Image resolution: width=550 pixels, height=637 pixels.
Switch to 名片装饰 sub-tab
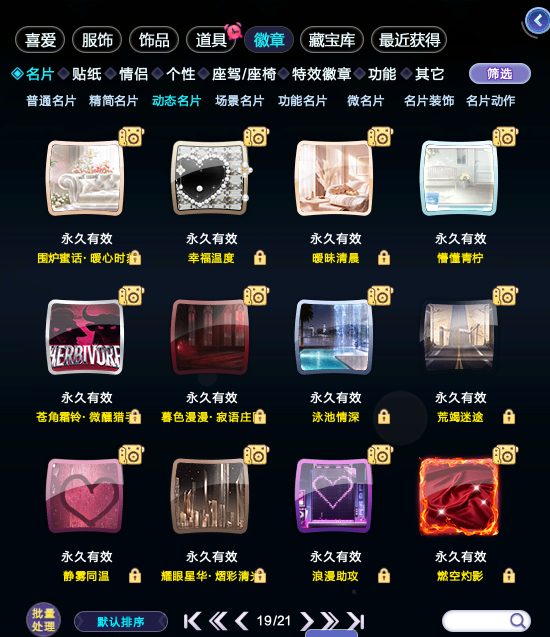pos(429,101)
